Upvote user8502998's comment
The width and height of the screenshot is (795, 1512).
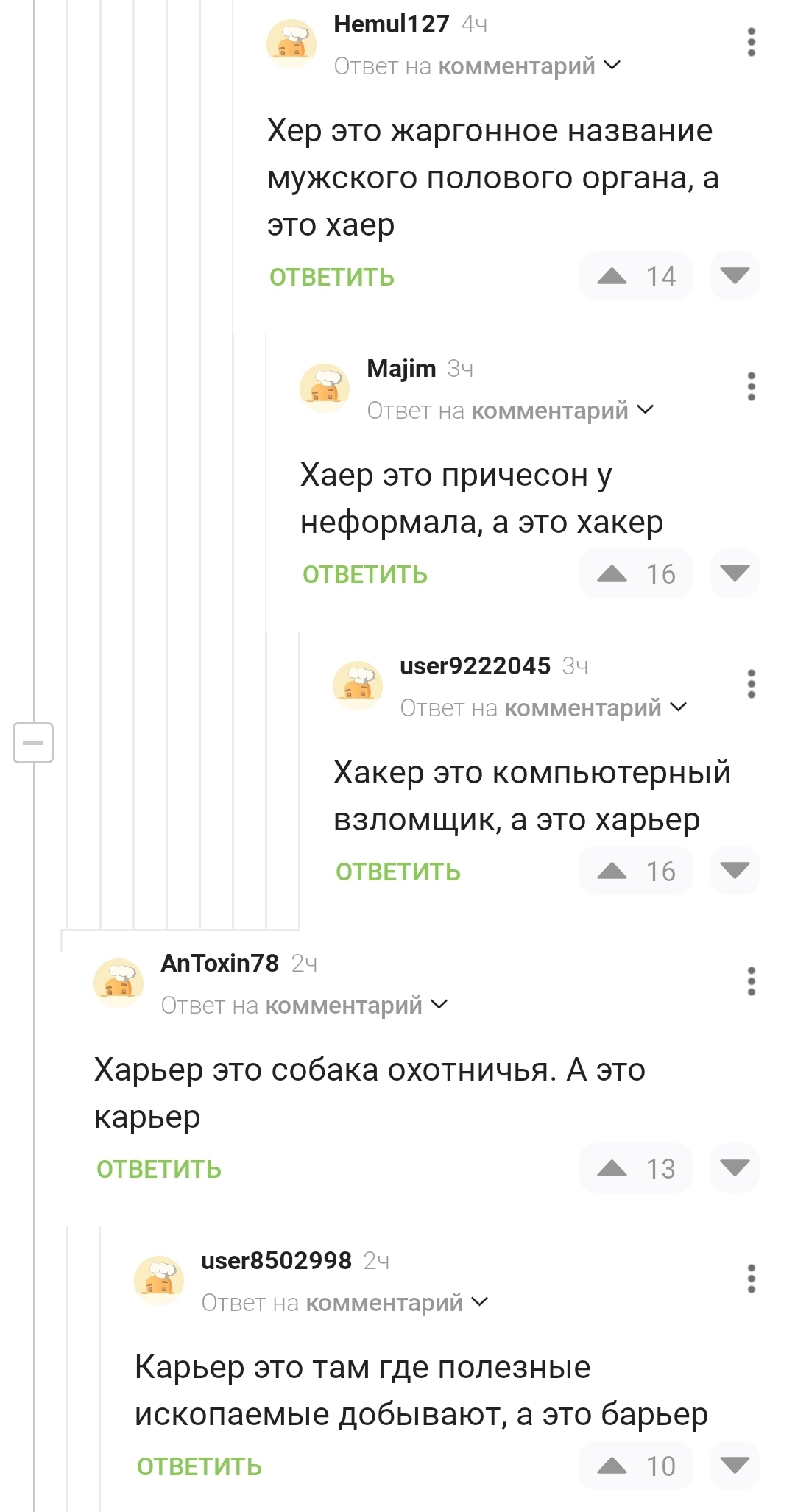[612, 1466]
